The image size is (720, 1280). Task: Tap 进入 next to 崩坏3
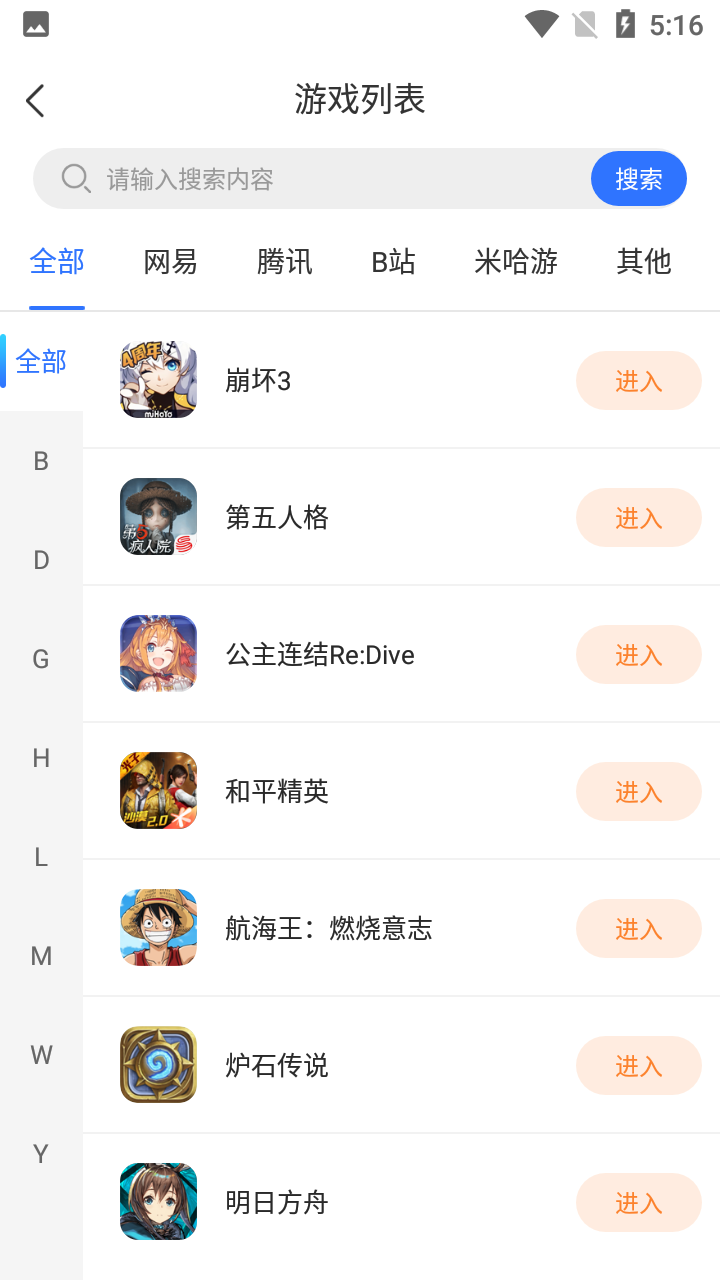pos(638,380)
